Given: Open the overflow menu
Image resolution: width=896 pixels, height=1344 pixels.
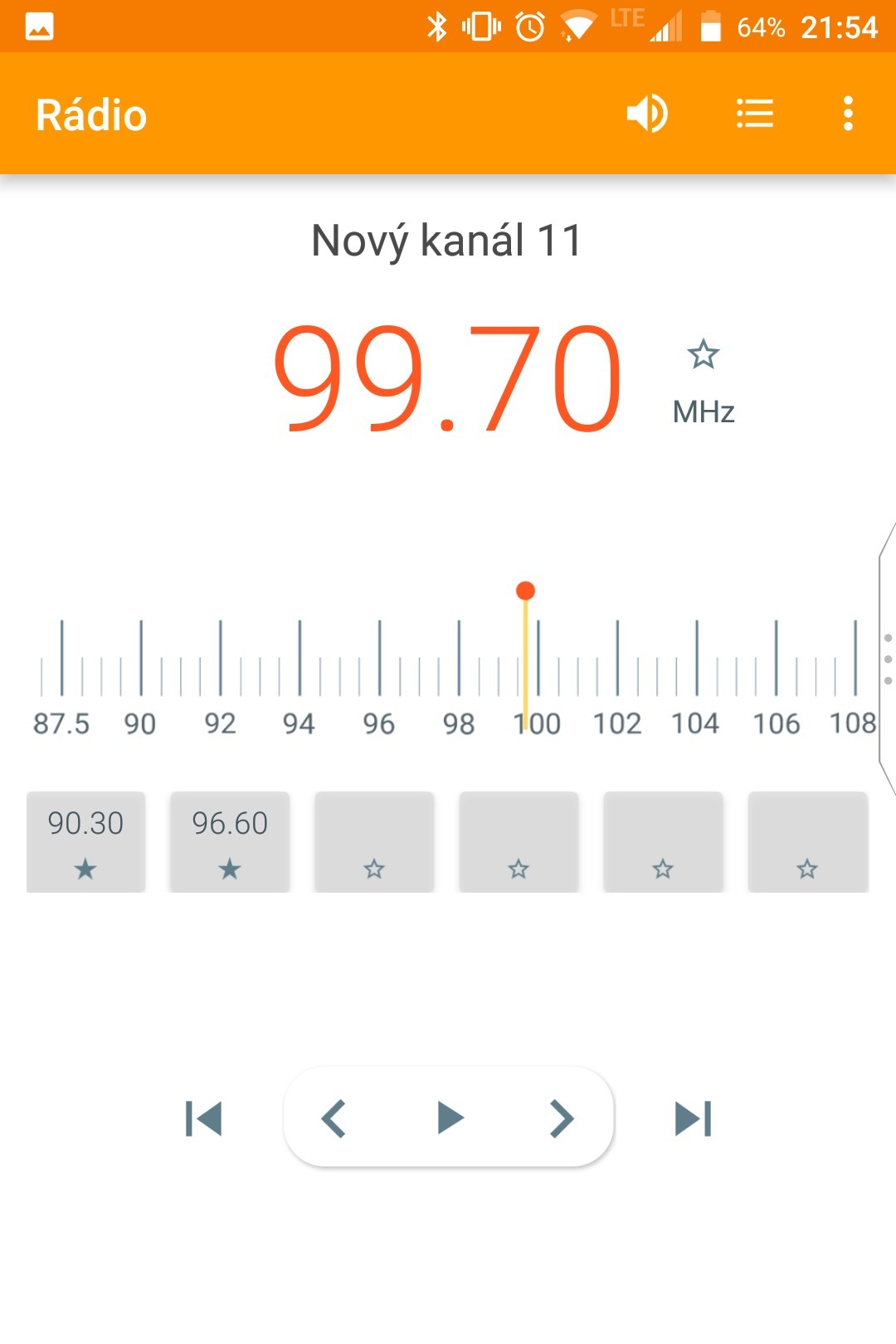Looking at the screenshot, I should [848, 114].
